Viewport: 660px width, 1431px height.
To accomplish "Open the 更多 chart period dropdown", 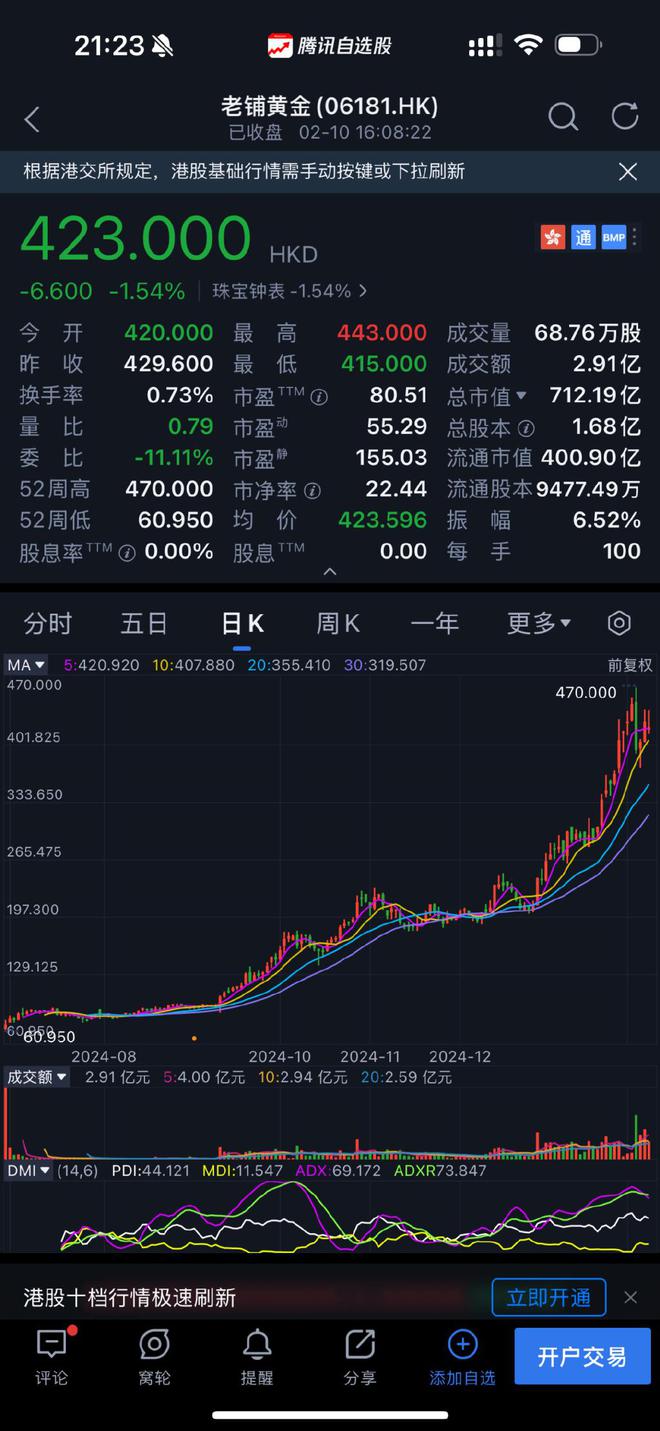I will [538, 624].
